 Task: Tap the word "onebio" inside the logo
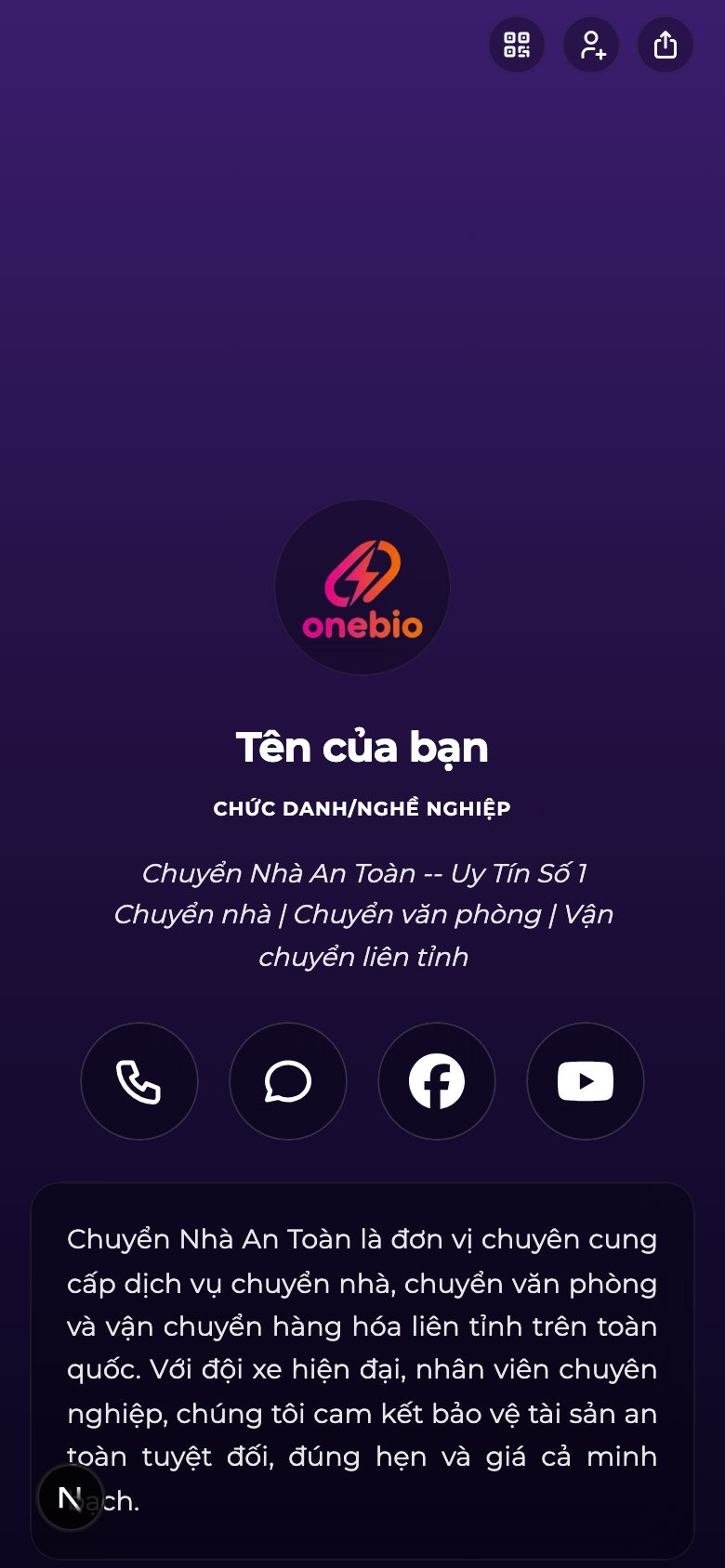pos(362,626)
